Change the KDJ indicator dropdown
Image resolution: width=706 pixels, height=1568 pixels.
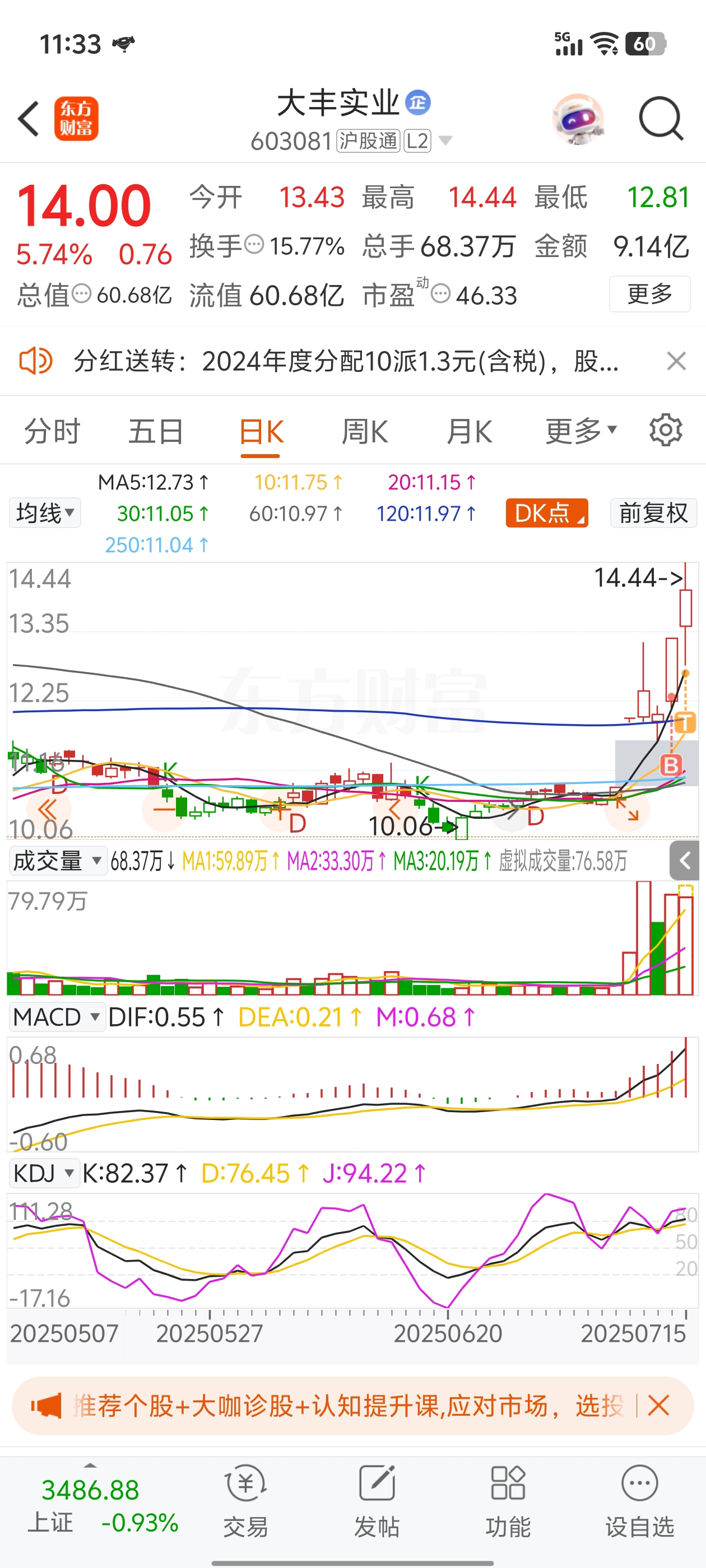coord(44,1173)
